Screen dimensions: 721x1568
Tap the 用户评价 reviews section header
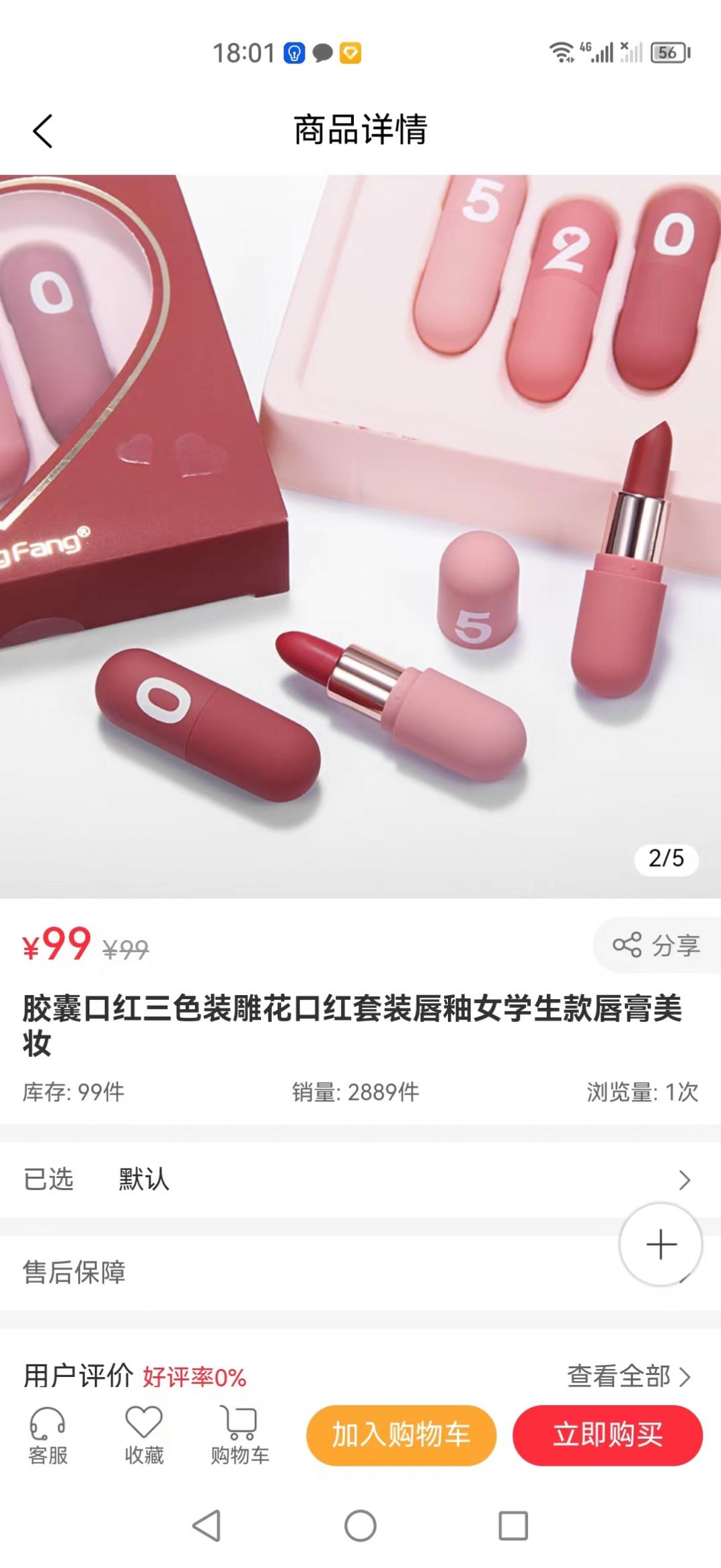[74, 1374]
